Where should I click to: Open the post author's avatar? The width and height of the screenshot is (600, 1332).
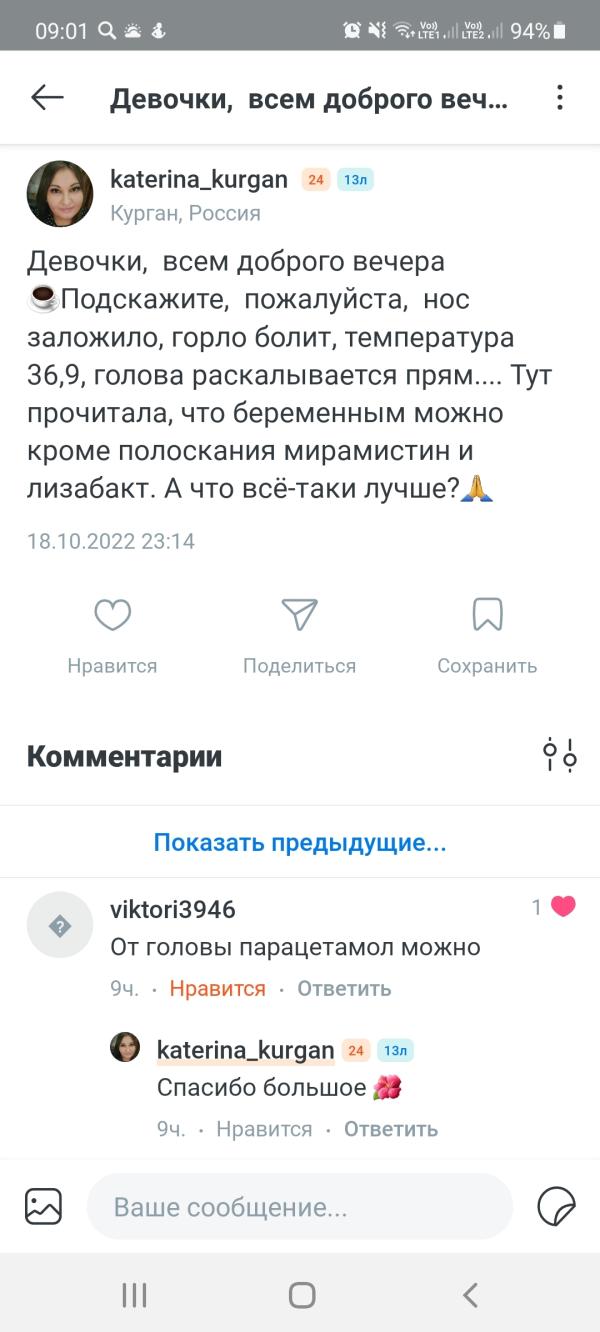pyautogui.click(x=60, y=193)
